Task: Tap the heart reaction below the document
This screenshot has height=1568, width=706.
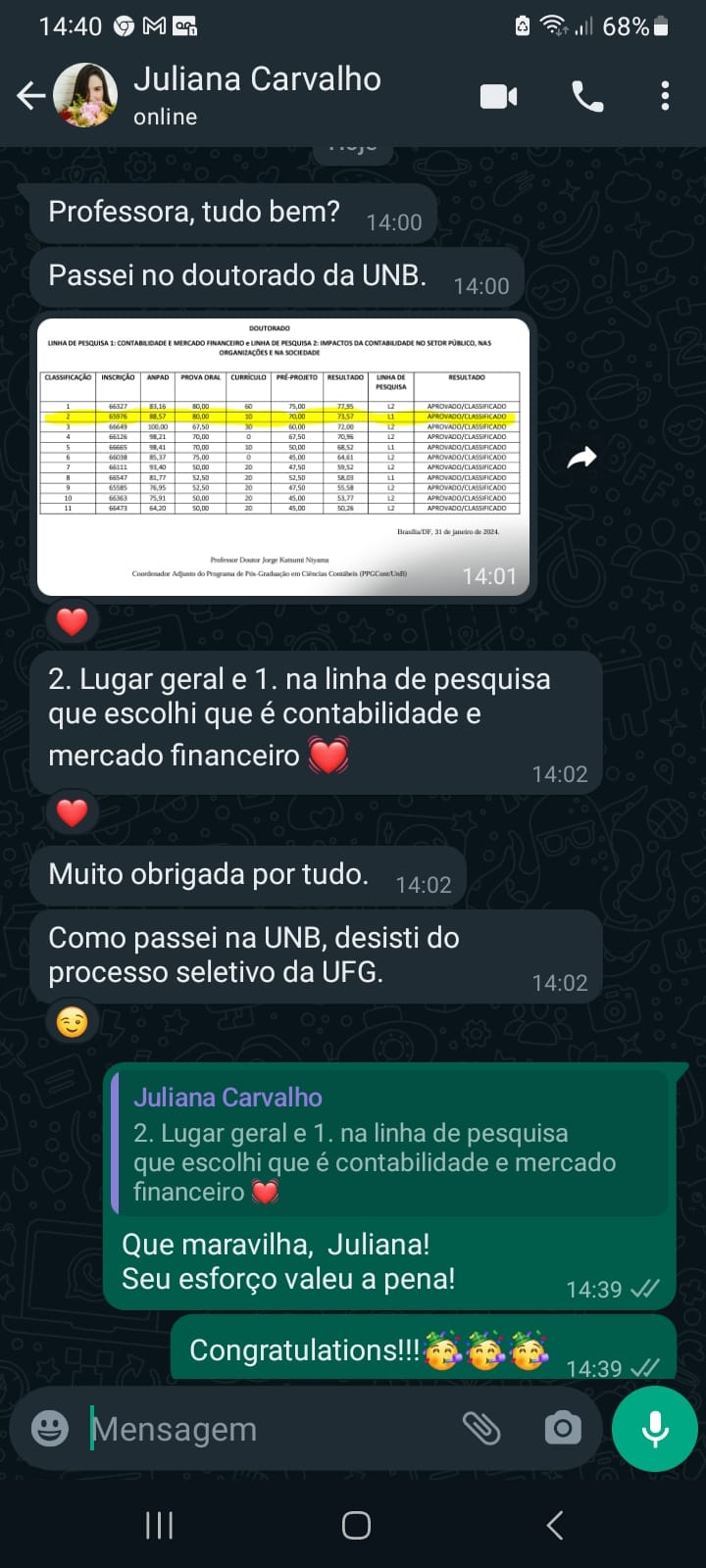Action: coord(72,621)
